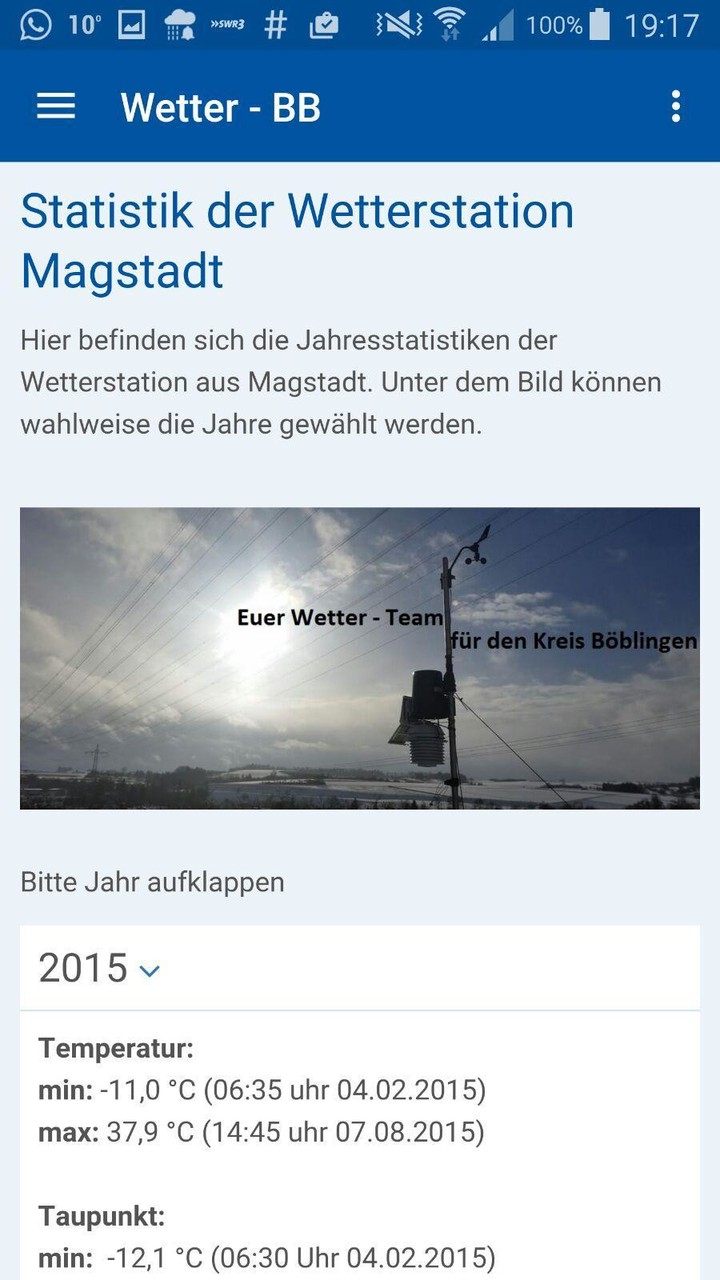Image resolution: width=720 pixels, height=1280 pixels.
Task: Open the navigation drawer hamburger menu
Action: tap(55, 106)
